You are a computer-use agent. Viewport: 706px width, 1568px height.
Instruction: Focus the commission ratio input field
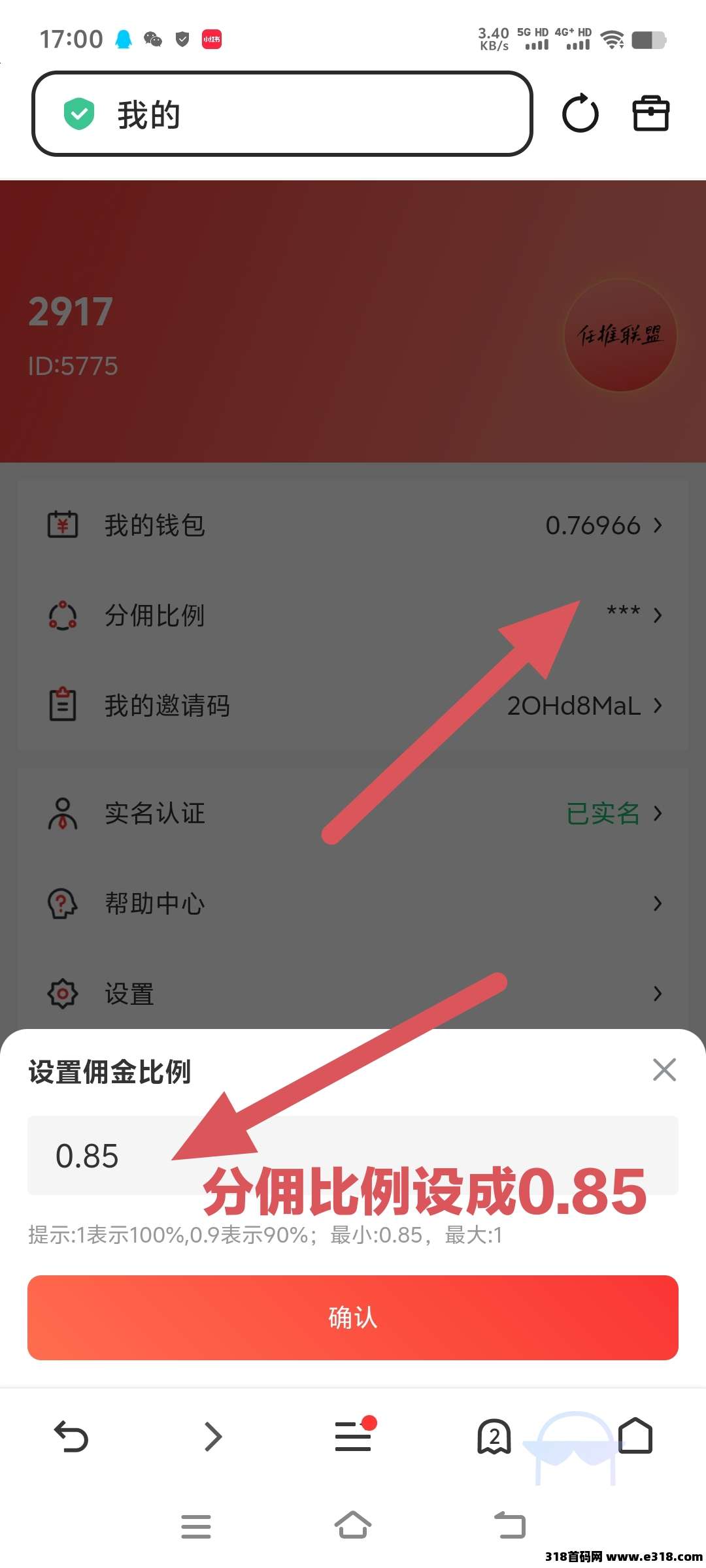pyautogui.click(x=352, y=1155)
